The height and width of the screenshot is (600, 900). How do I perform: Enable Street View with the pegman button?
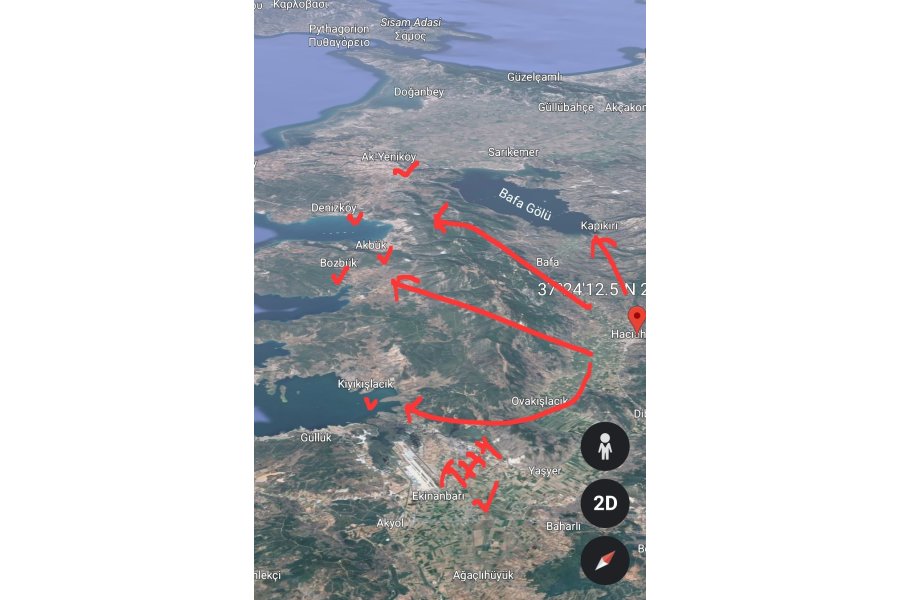point(605,446)
